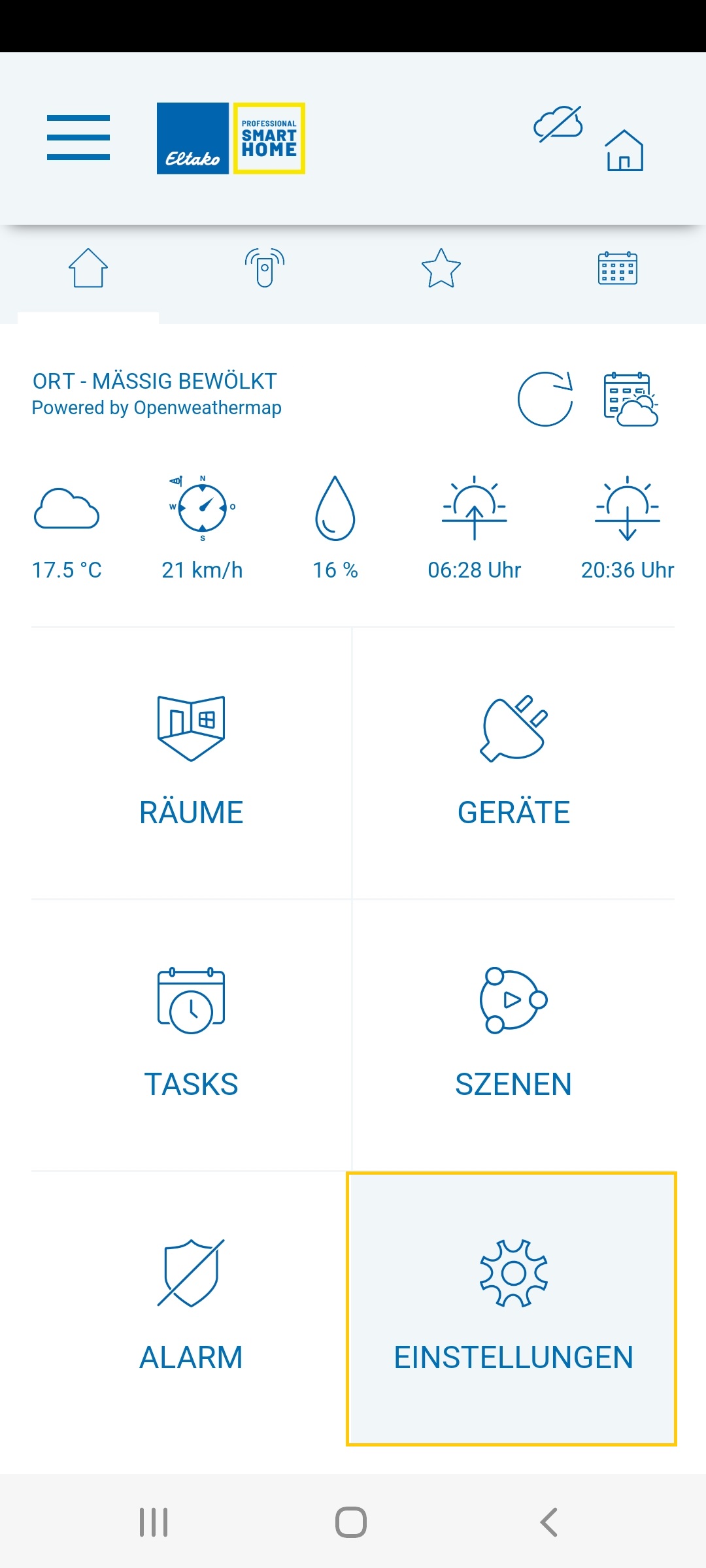Switch to the remote control tab
The width and height of the screenshot is (706, 1568).
point(265,268)
